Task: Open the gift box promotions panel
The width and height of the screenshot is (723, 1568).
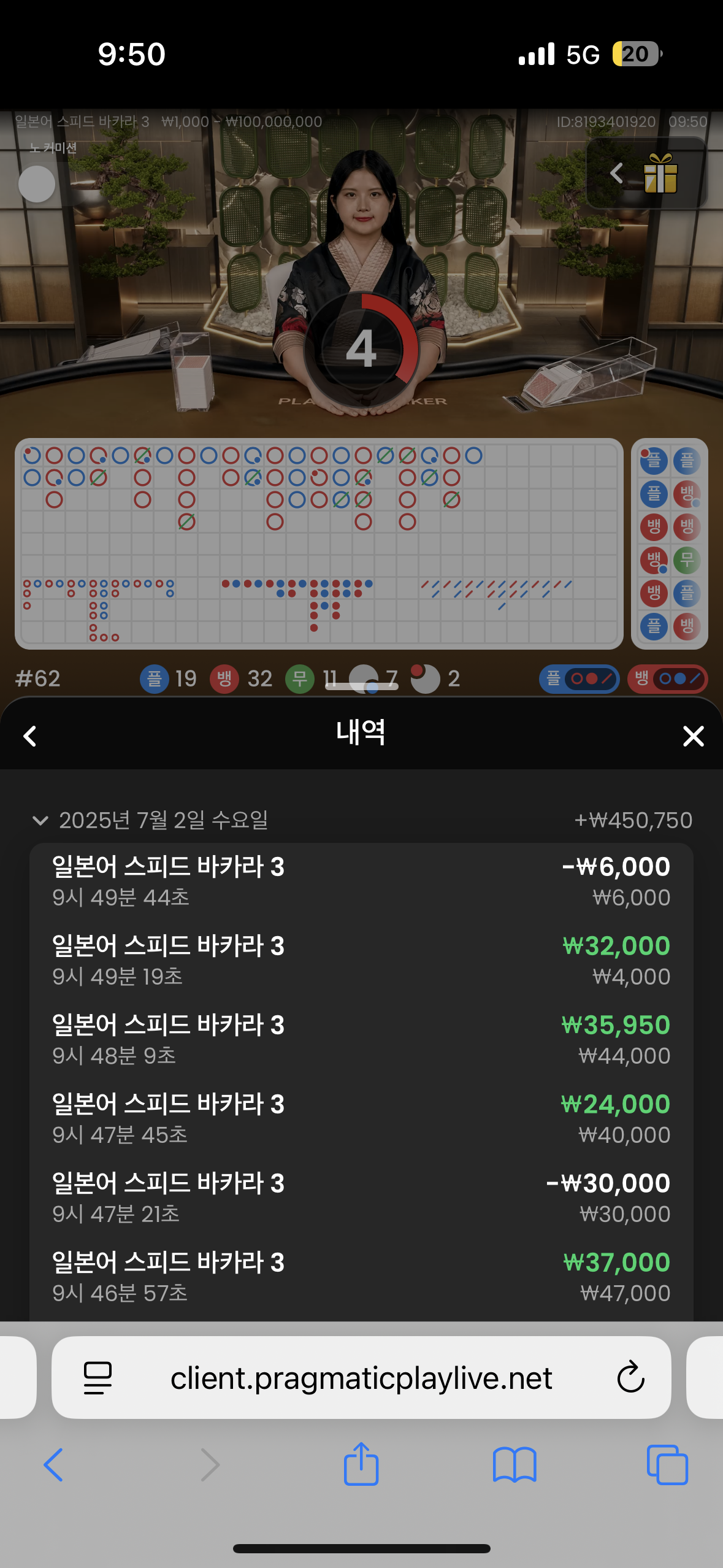Action: pyautogui.click(x=660, y=173)
